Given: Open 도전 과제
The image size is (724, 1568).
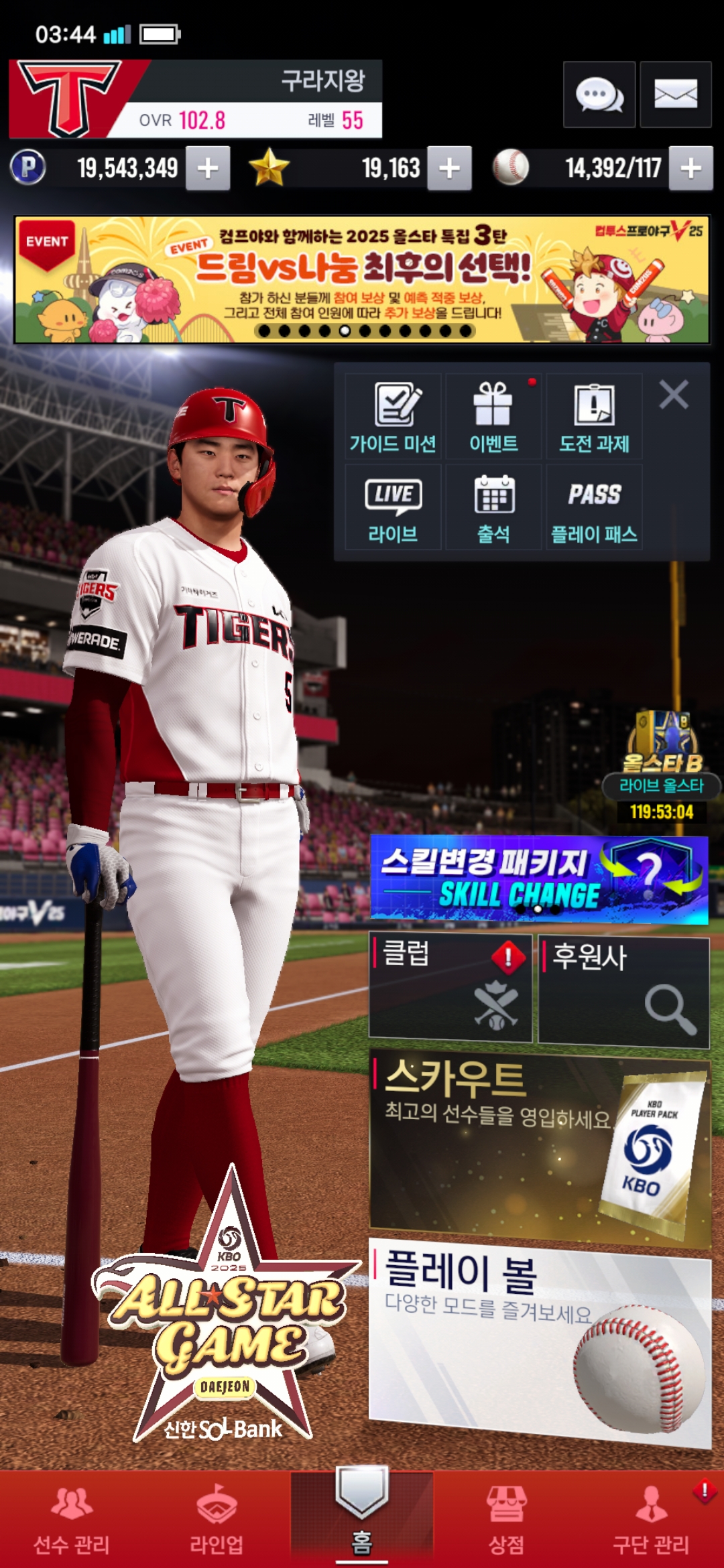Looking at the screenshot, I should pos(594,416).
